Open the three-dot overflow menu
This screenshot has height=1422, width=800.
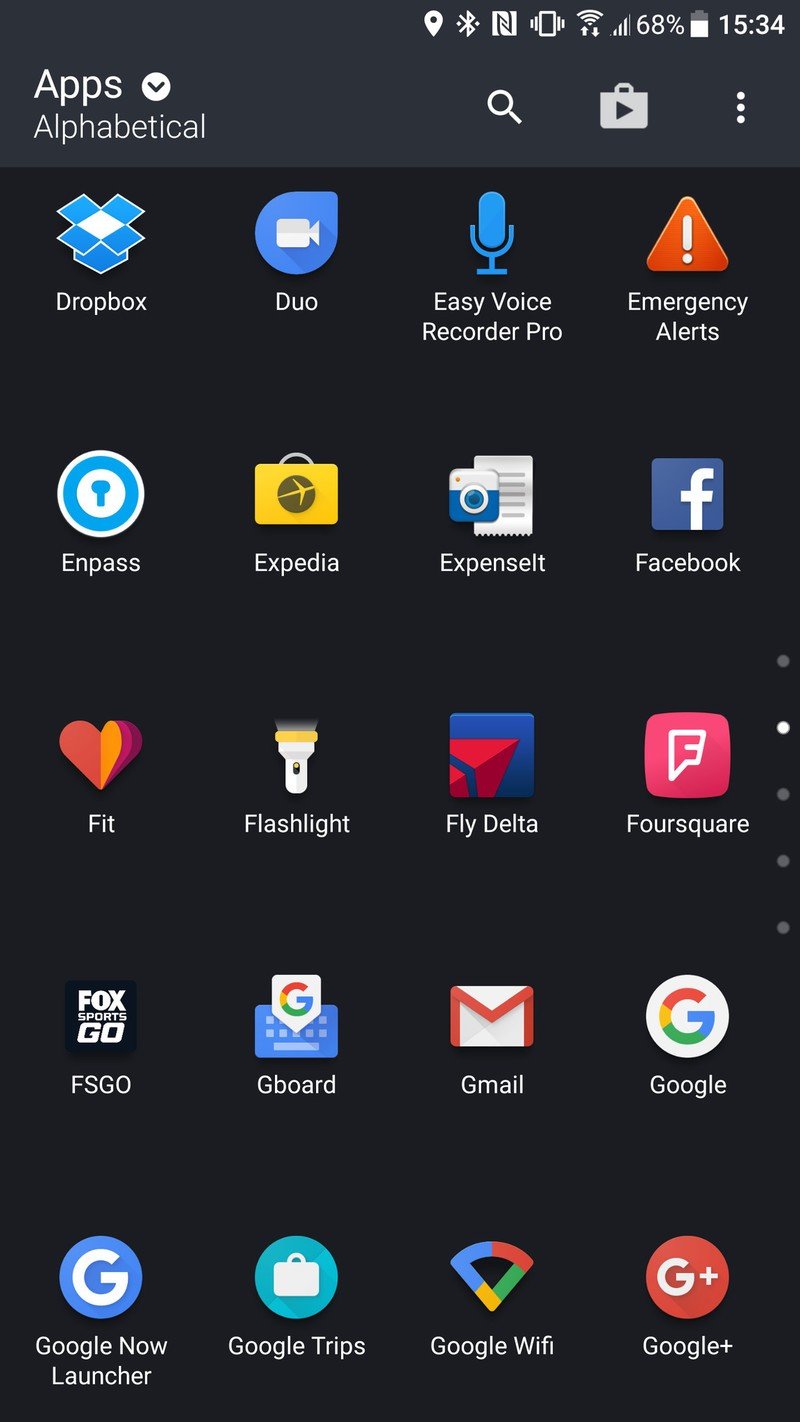(x=740, y=107)
